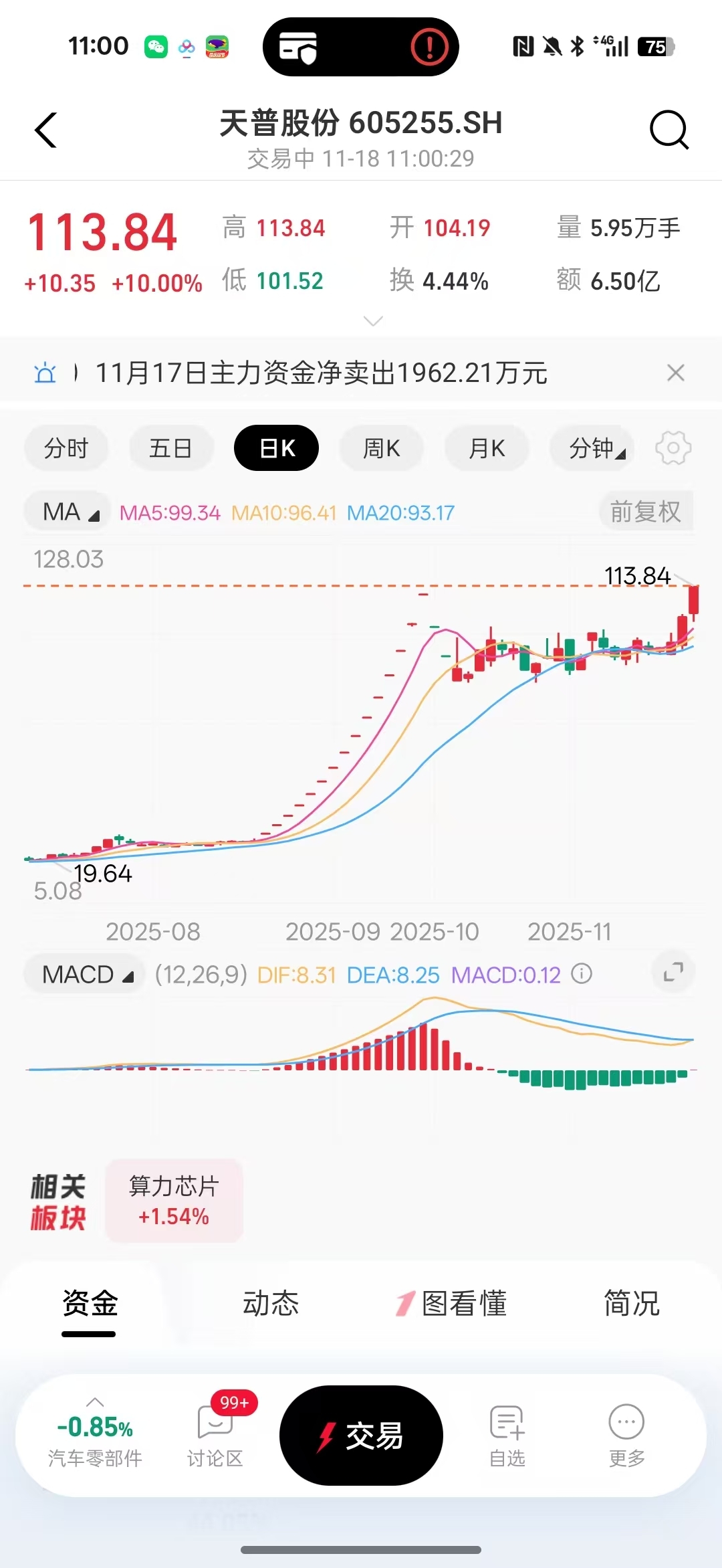722x1568 pixels.
Task: Switch chart to 五日 view
Action: click(x=171, y=448)
